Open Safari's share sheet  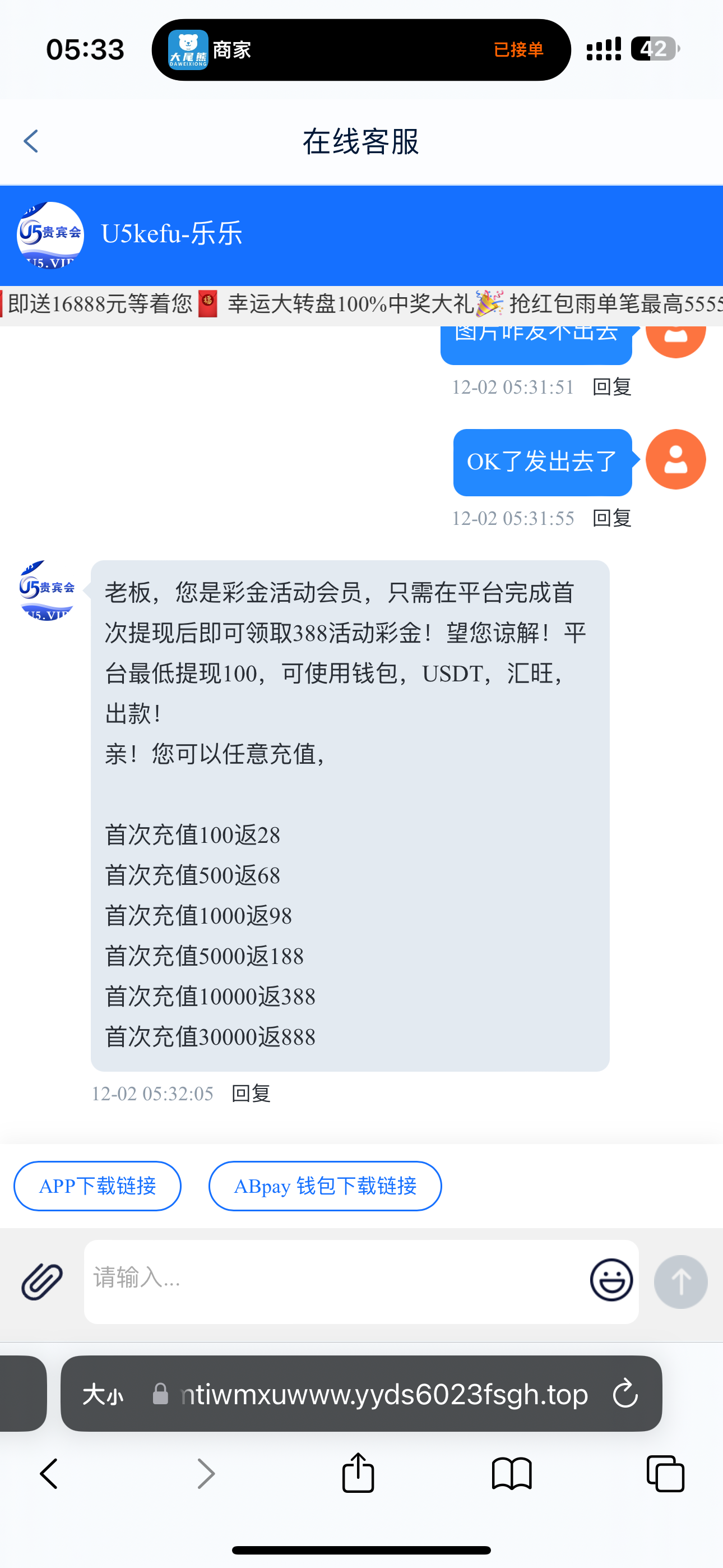coord(358,1473)
